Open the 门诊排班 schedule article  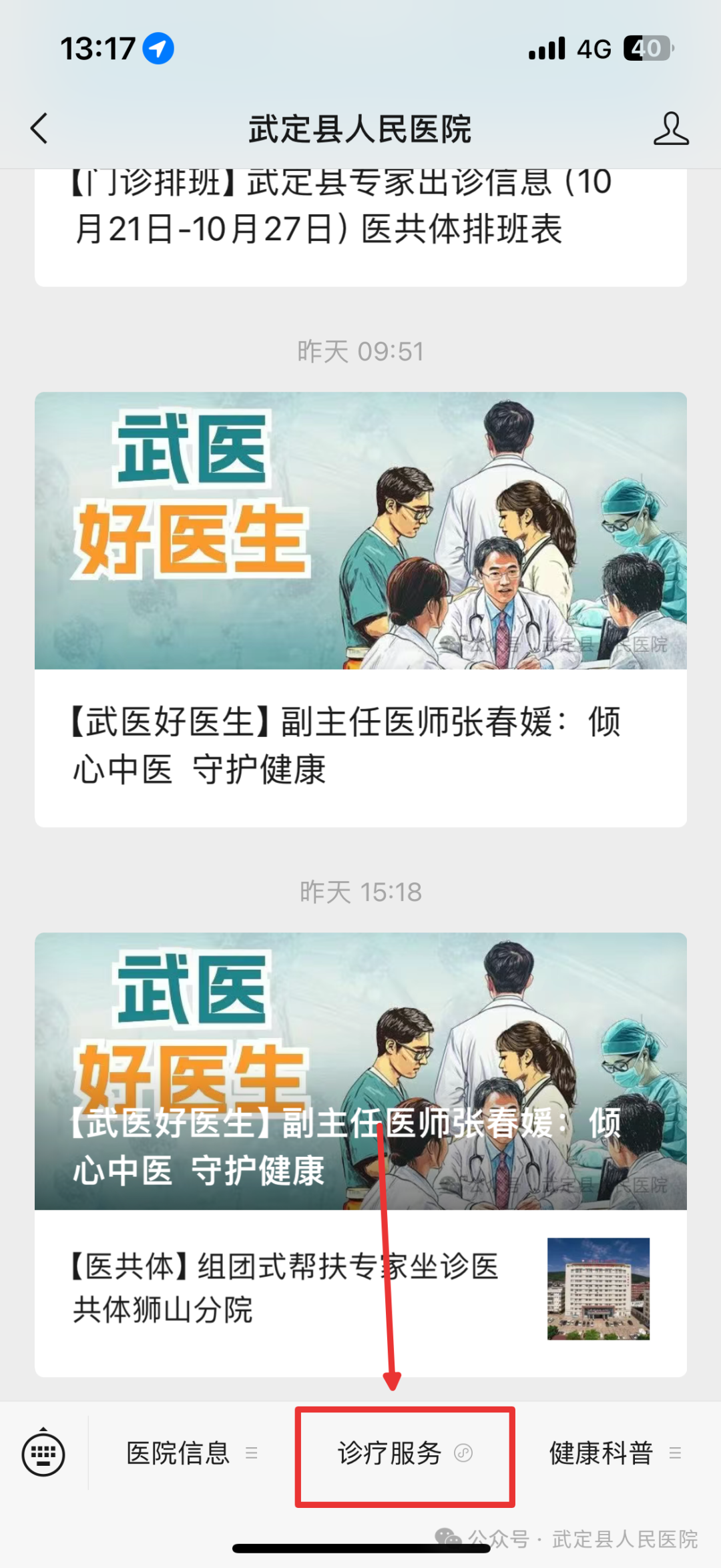click(x=340, y=207)
